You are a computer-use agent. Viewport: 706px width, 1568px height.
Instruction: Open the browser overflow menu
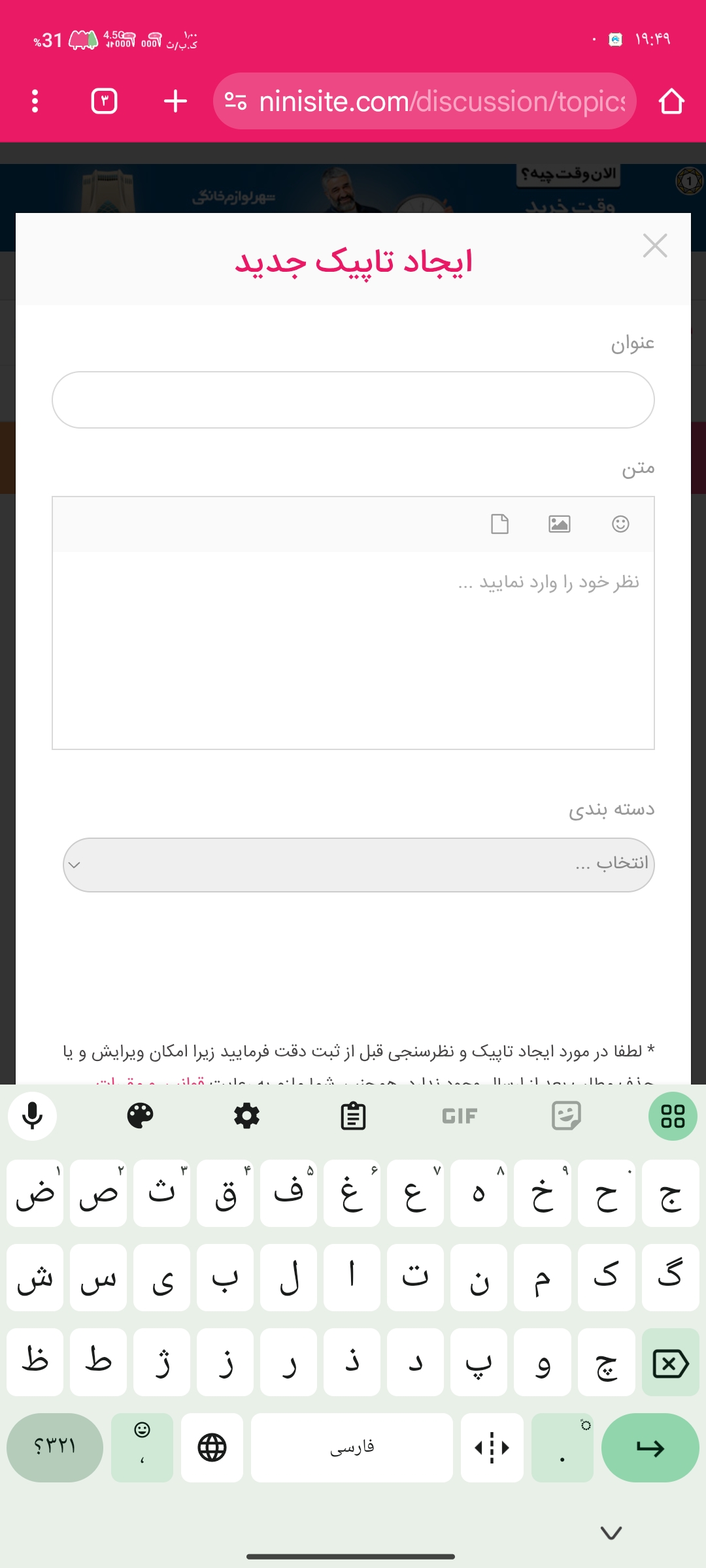(35, 101)
